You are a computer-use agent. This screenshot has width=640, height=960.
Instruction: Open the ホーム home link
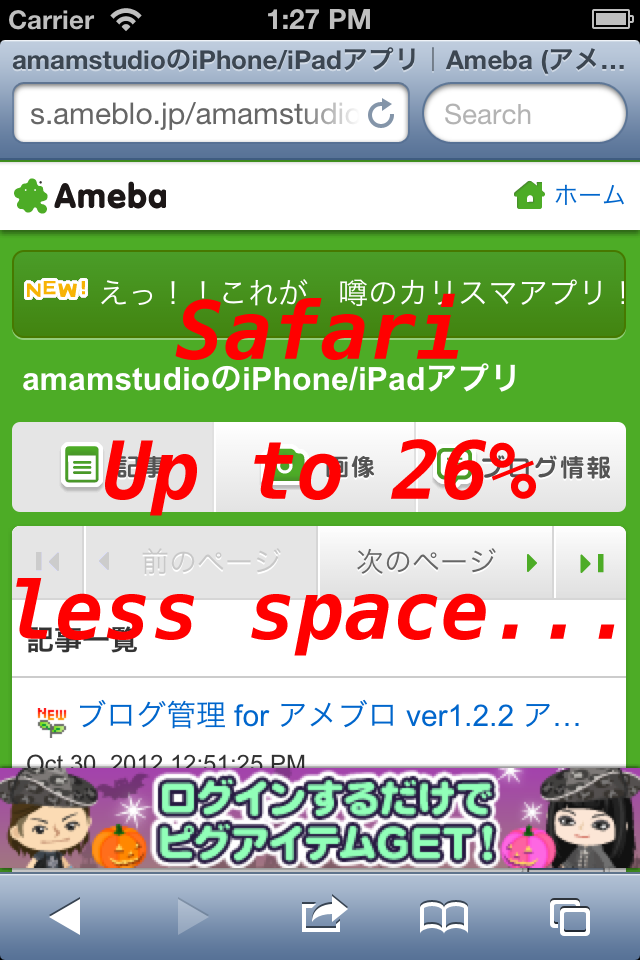coord(570,195)
